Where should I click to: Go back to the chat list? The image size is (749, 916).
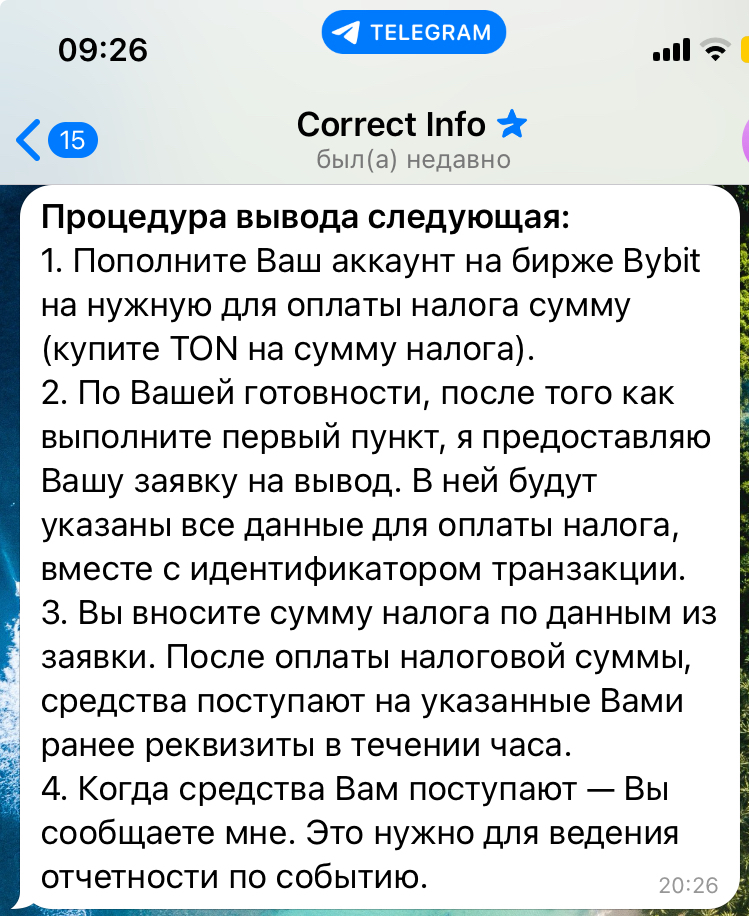(56, 140)
